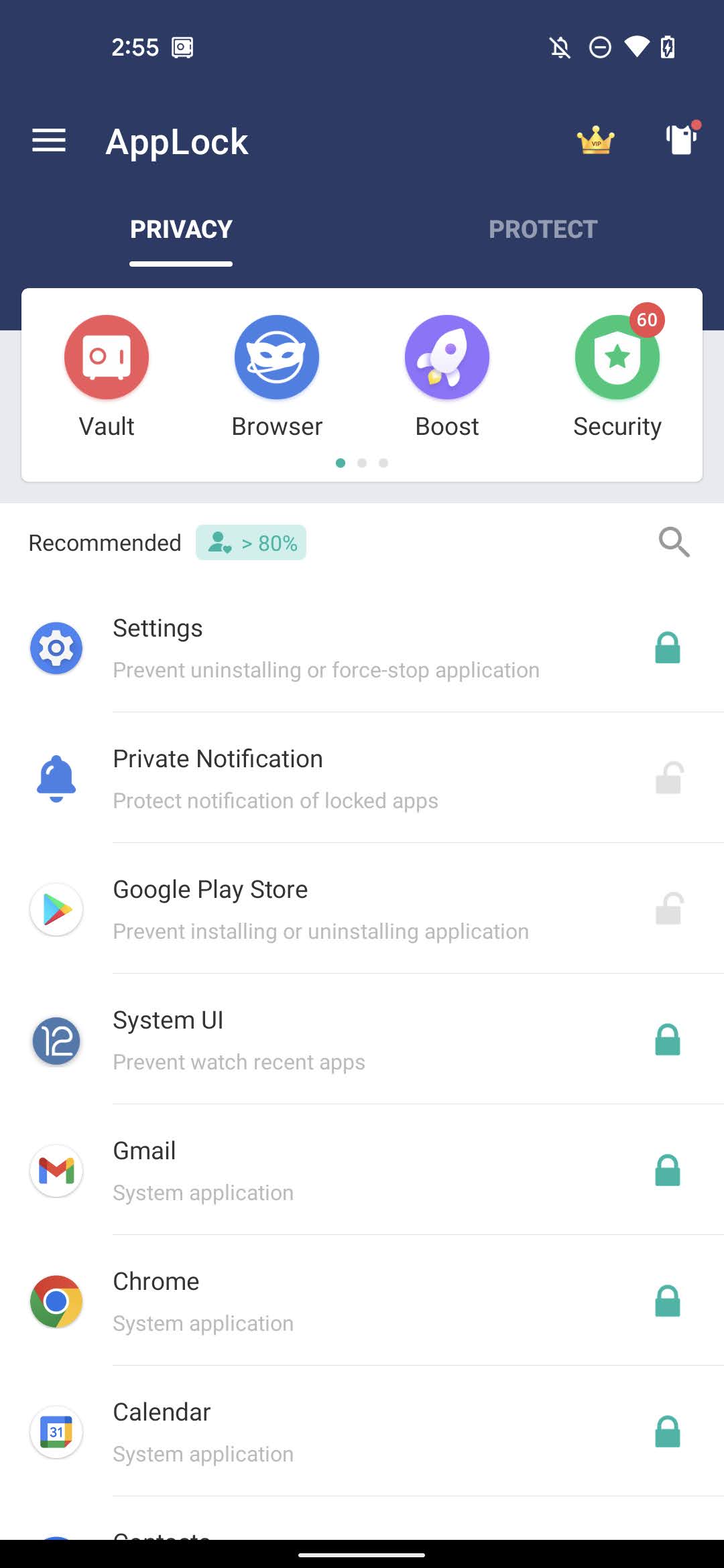Viewport: 724px width, 1568px height.
Task: Tap the VIP crown icon
Action: tap(596, 141)
